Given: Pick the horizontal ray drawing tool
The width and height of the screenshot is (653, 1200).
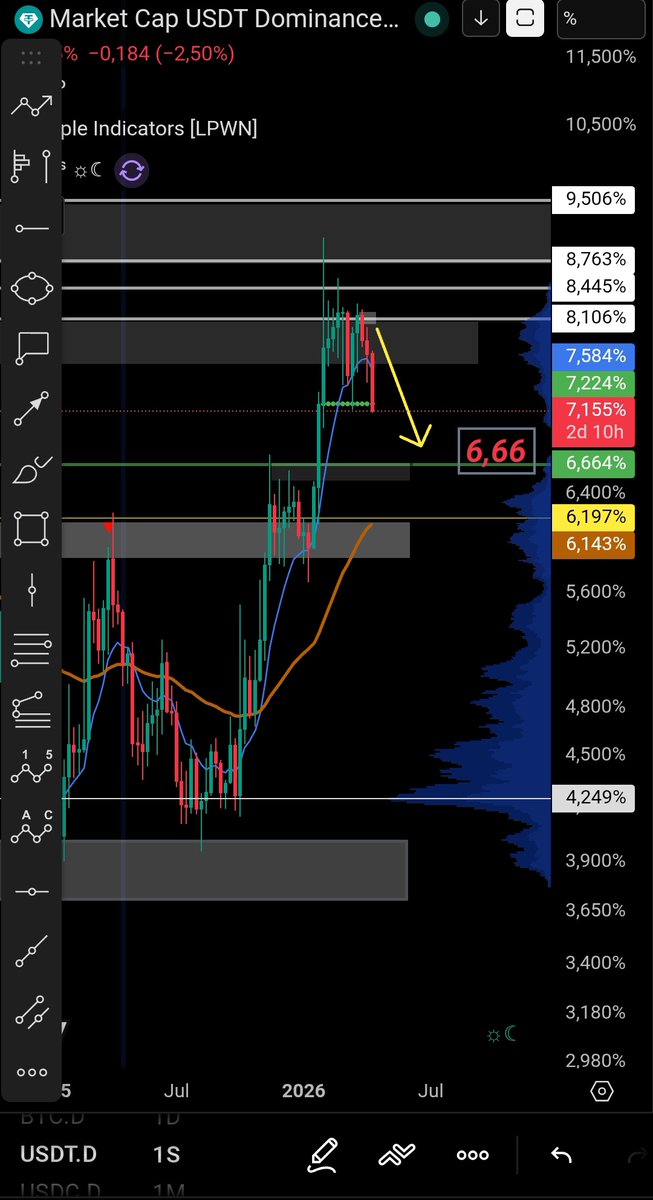Looking at the screenshot, I should click(x=31, y=228).
